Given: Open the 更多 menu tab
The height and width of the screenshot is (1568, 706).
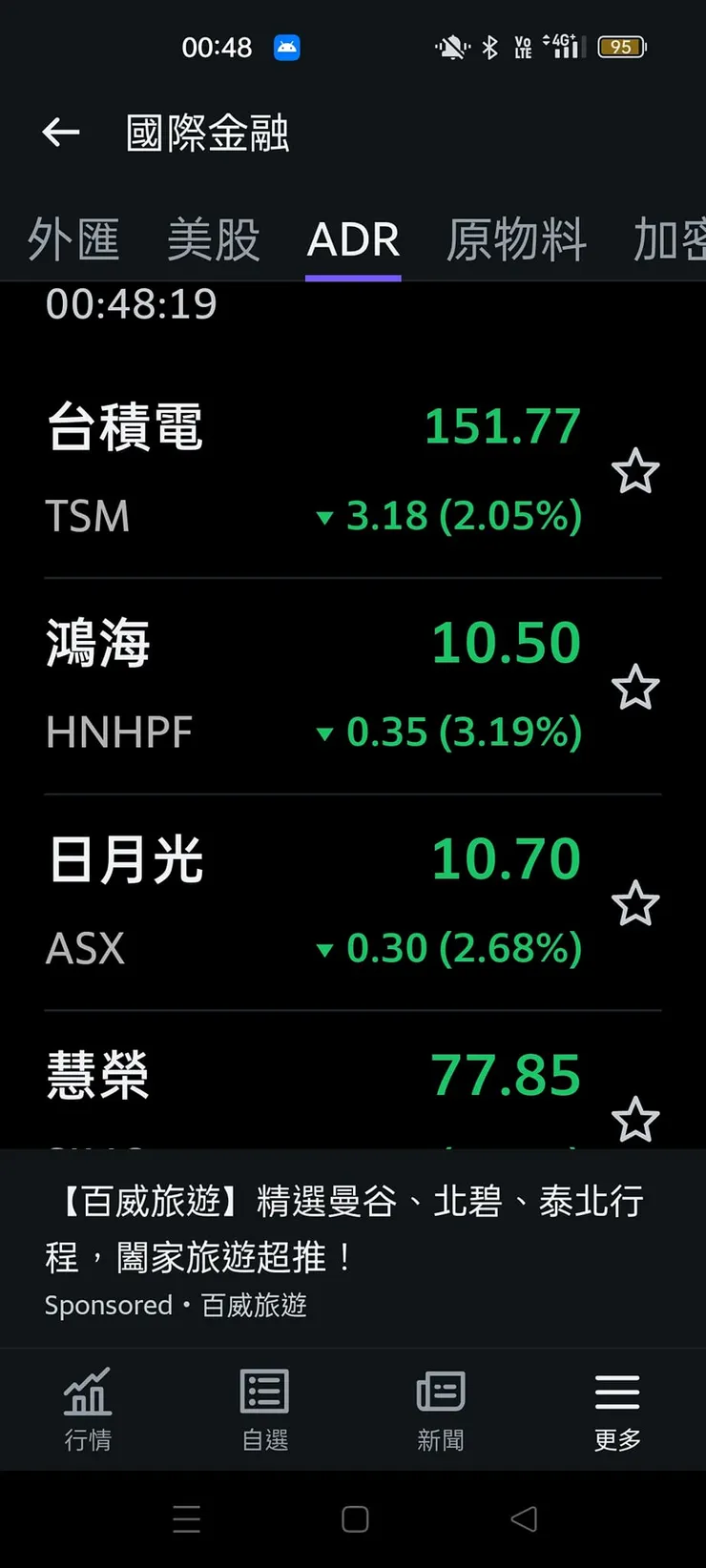Looking at the screenshot, I should coord(617,1409).
